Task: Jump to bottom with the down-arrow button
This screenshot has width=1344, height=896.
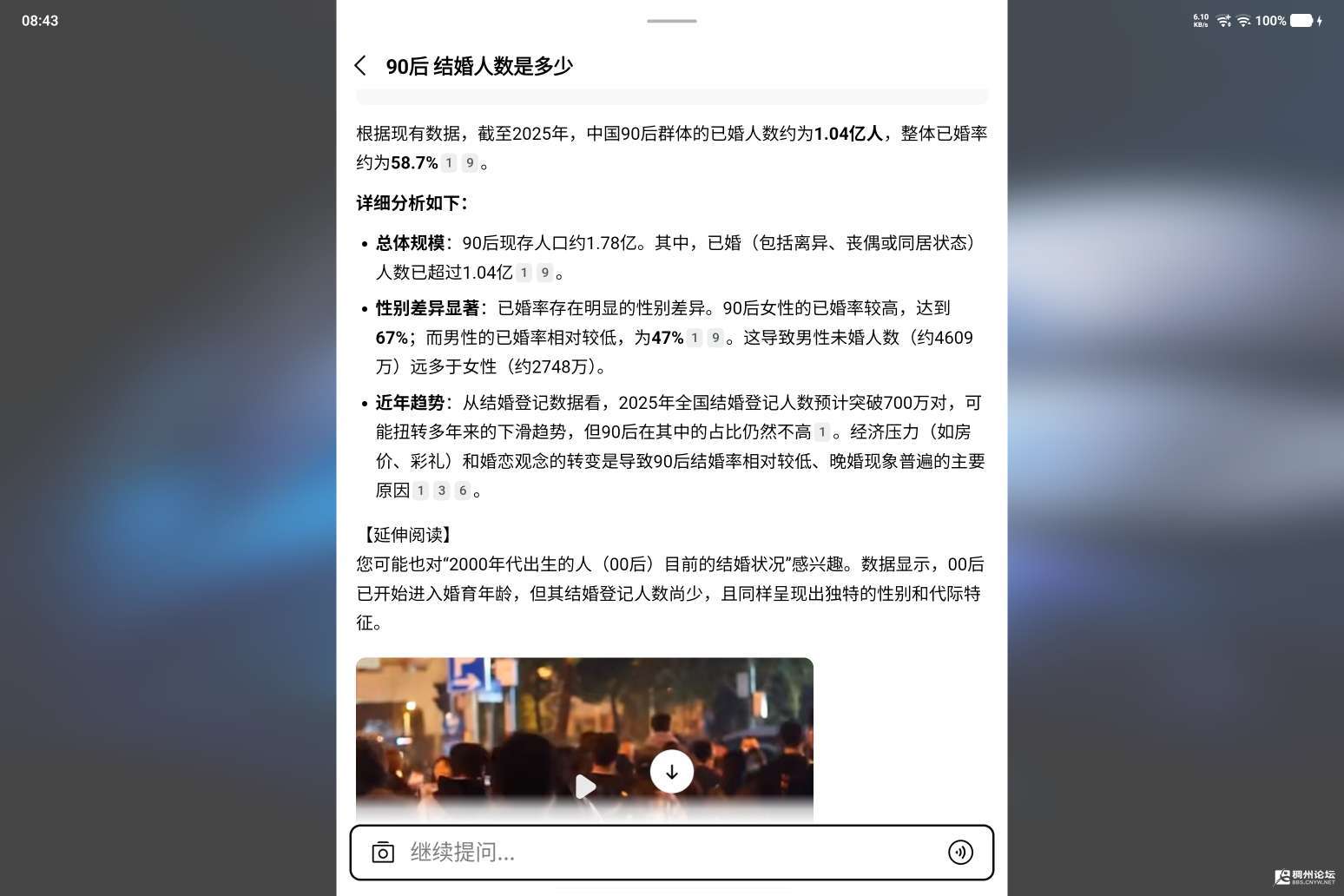Action: [671, 771]
